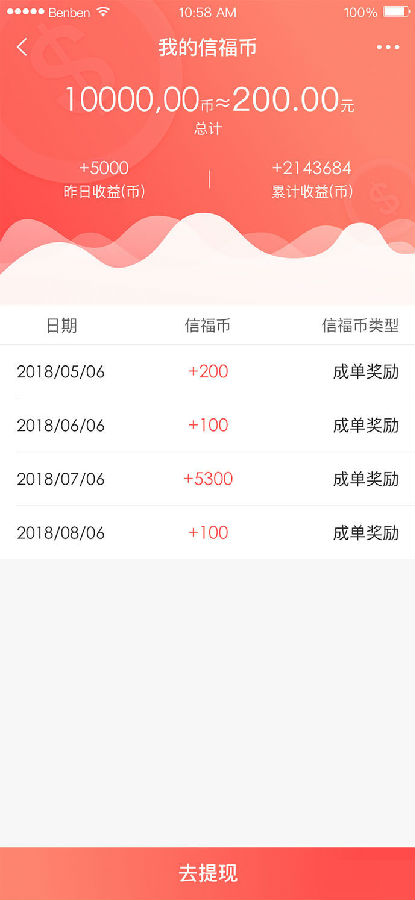Screen dimensions: 415x900
Task: Tap the 去提现 withdraw button
Action: pyautogui.click(x=207, y=873)
